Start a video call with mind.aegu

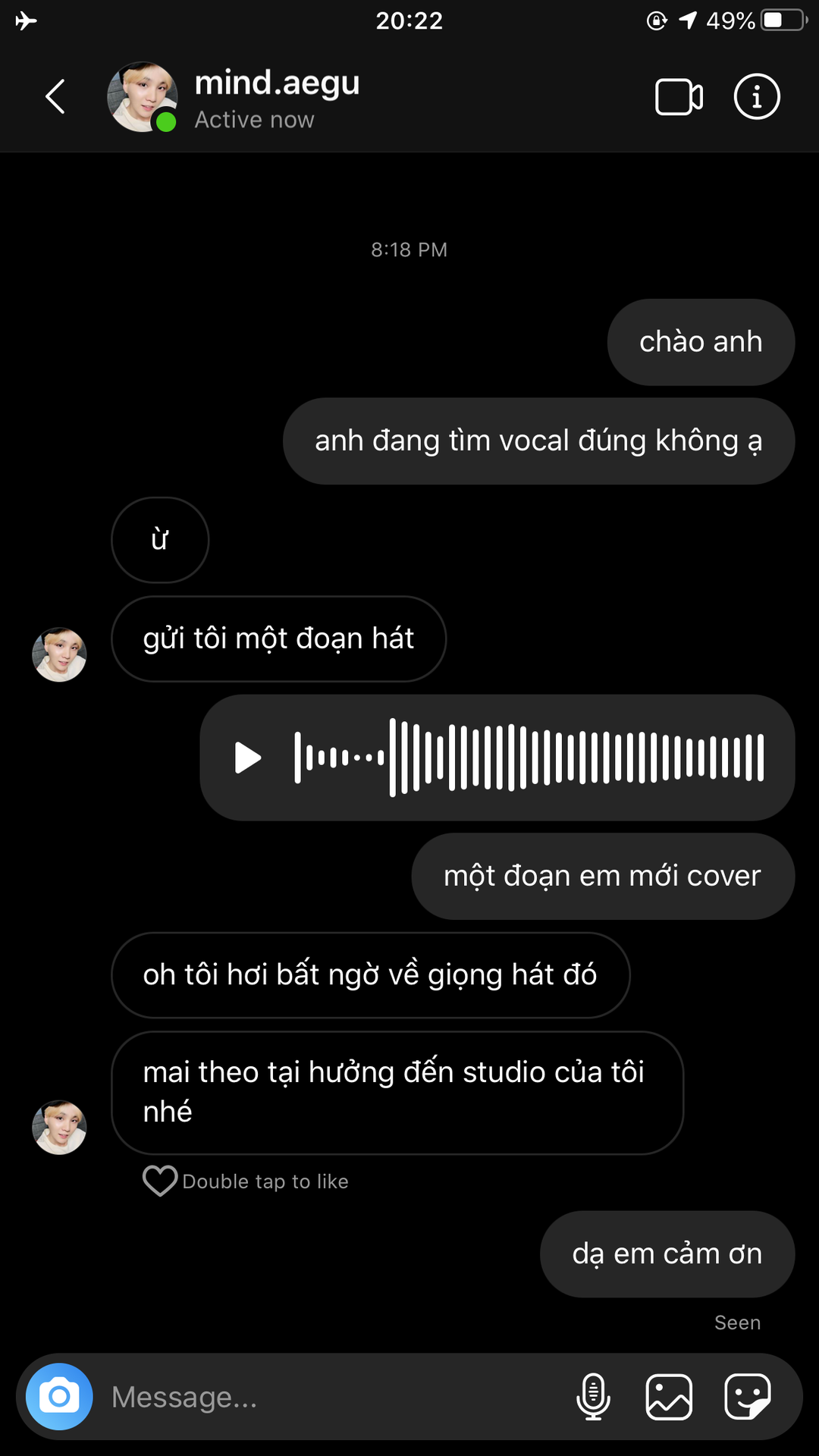[679, 97]
